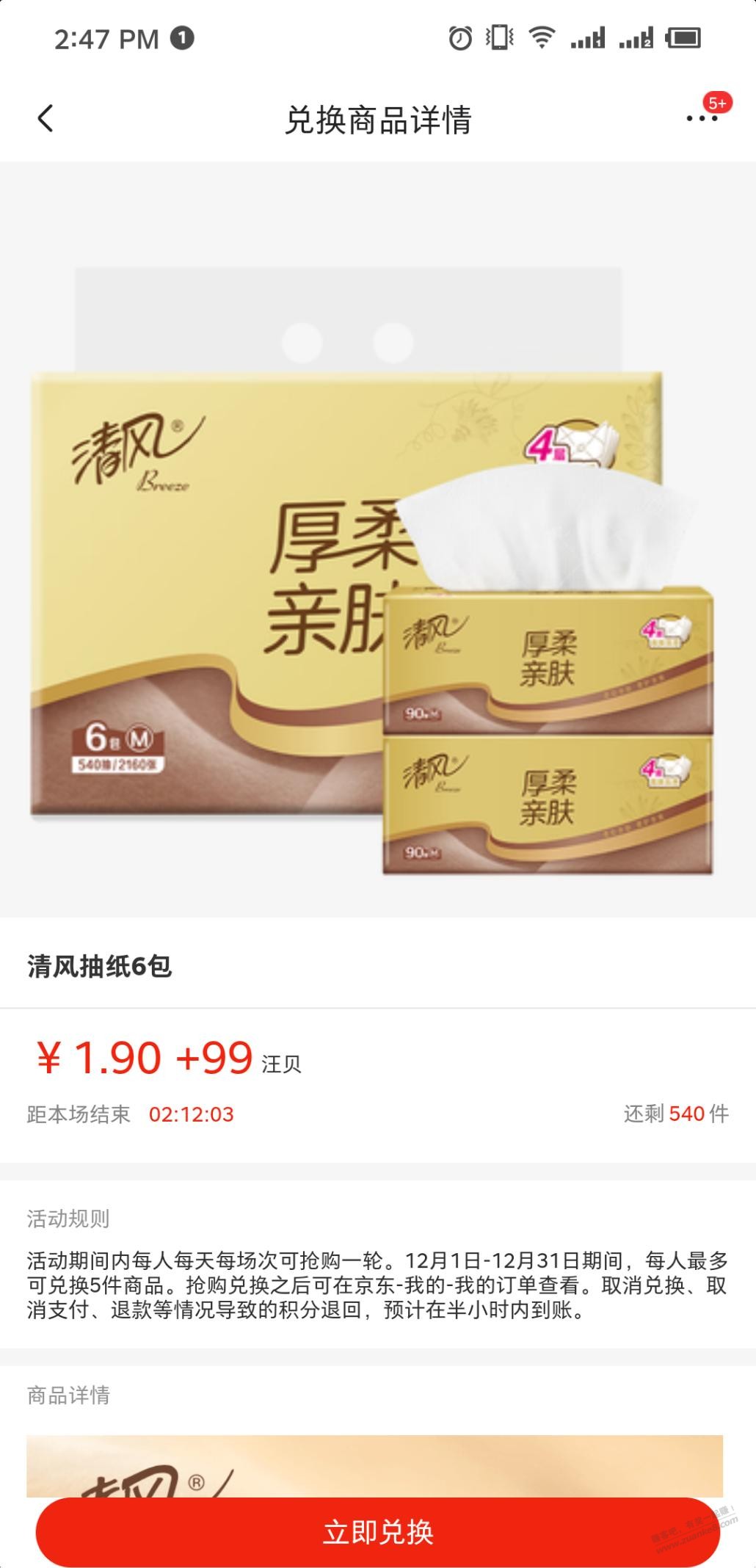
Task: View the 清风 tissue product image
Action: pos(377,573)
